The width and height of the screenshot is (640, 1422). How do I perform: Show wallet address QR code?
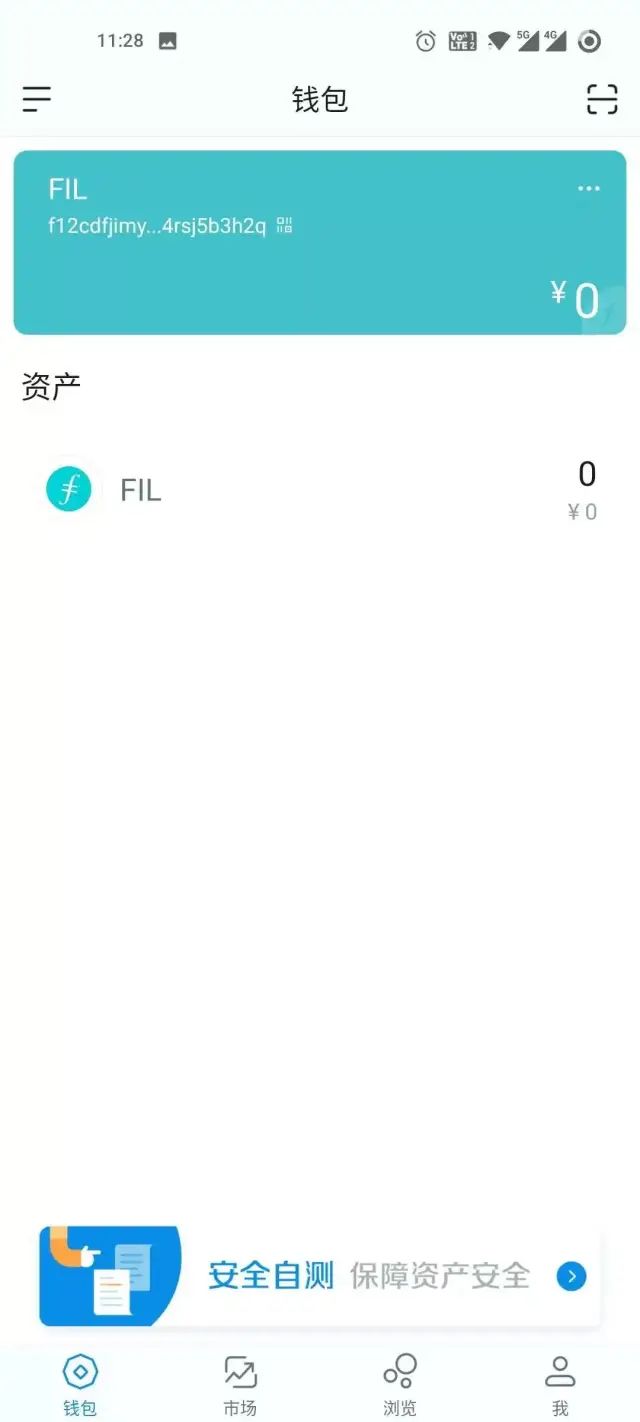point(285,225)
